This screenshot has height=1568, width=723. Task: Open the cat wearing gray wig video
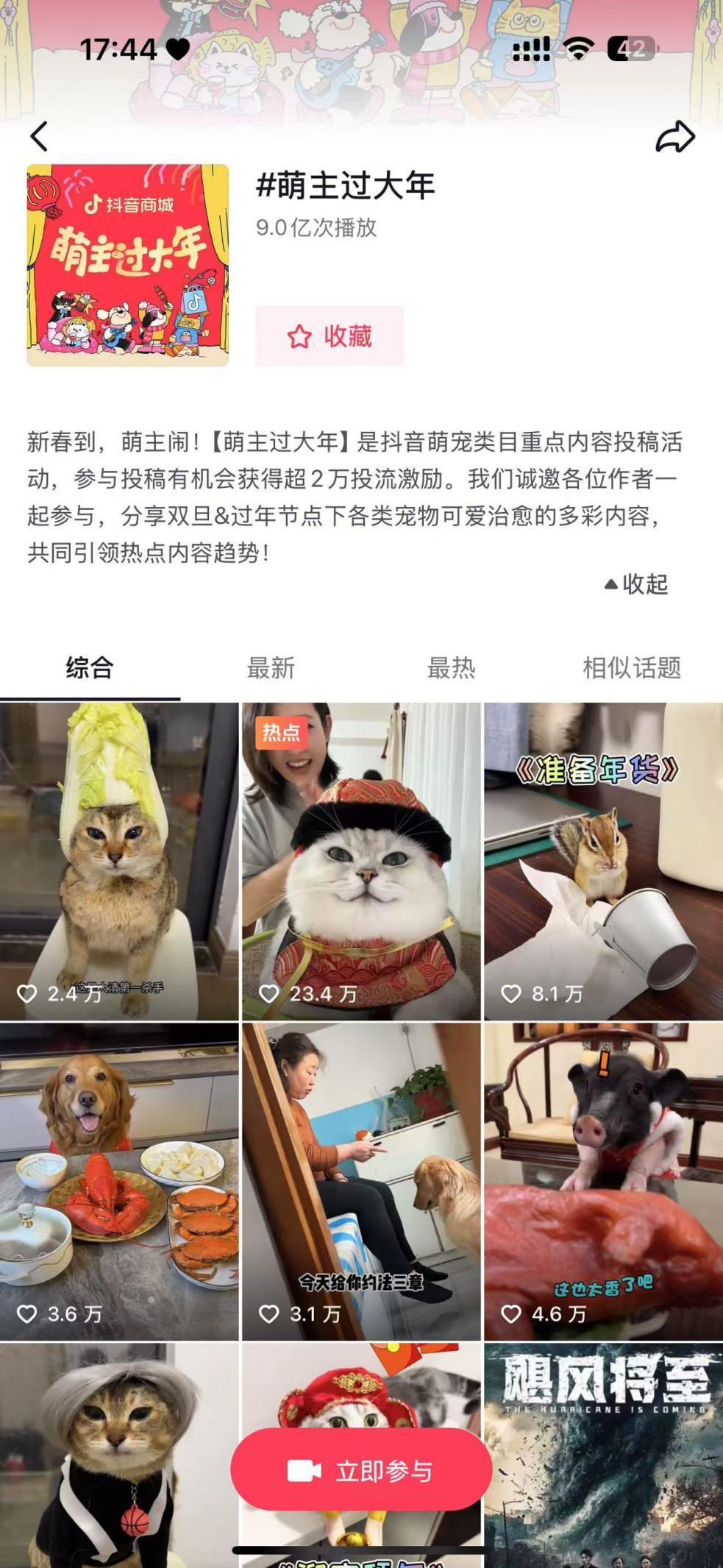point(119,1457)
